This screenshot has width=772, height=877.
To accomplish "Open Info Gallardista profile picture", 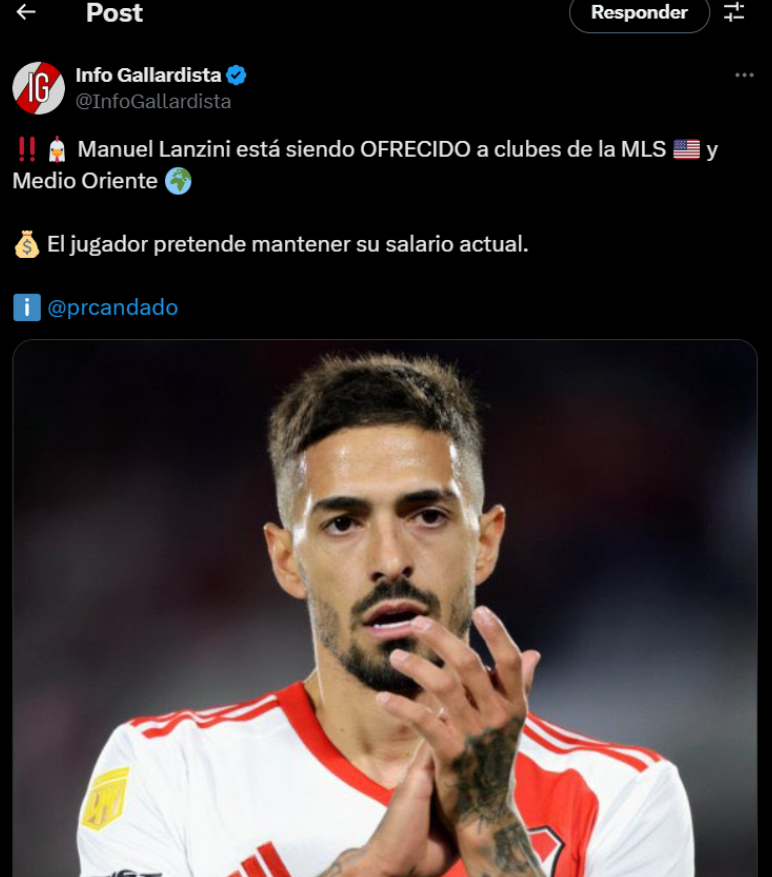I will (38, 87).
